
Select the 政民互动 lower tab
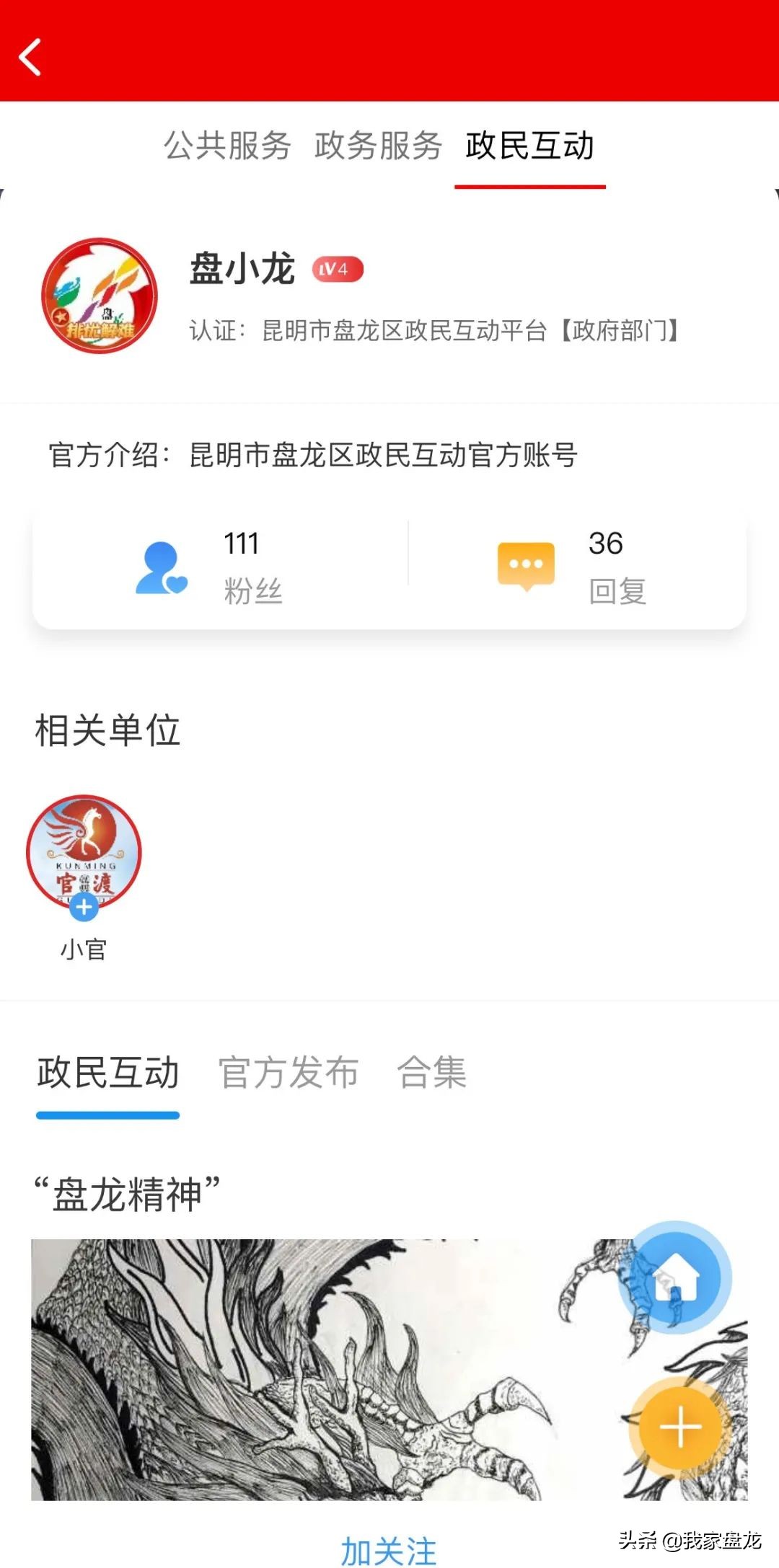[x=107, y=1073]
